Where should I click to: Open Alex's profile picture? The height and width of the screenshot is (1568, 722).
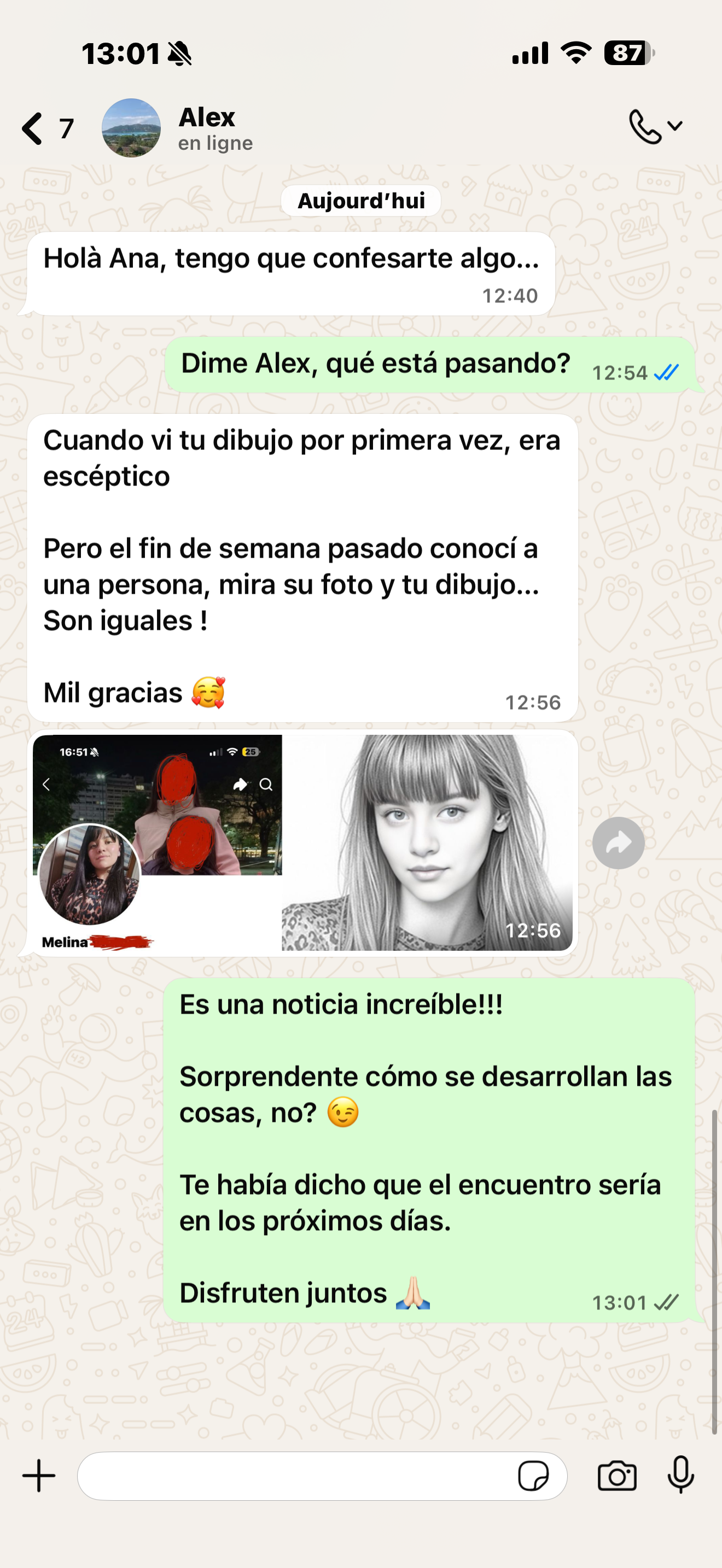point(131,128)
